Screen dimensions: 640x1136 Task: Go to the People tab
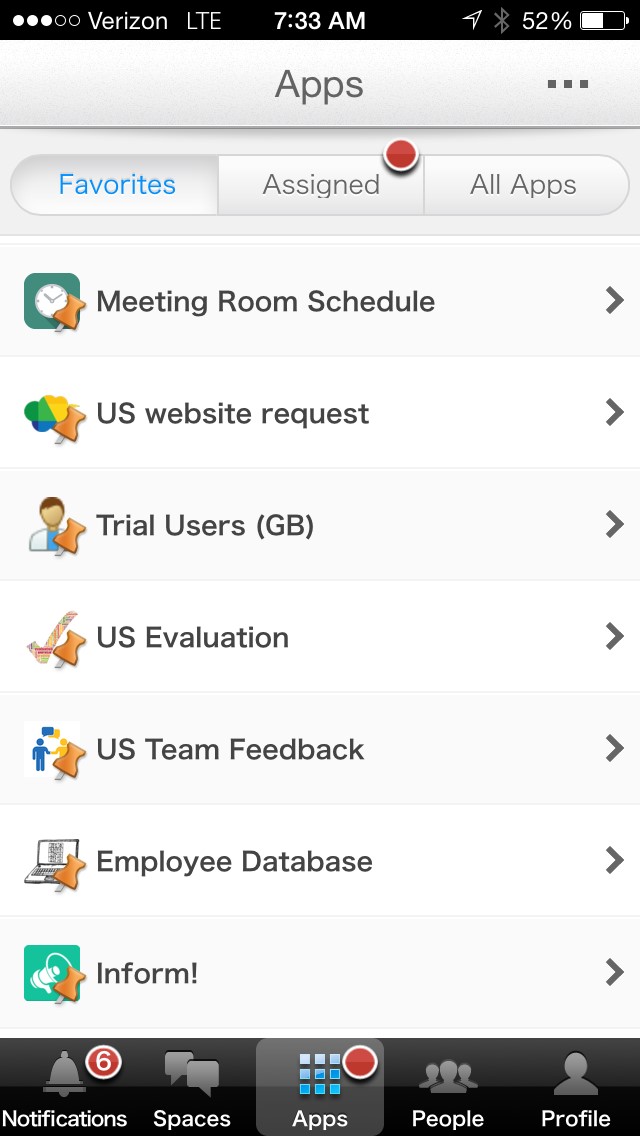click(447, 1088)
